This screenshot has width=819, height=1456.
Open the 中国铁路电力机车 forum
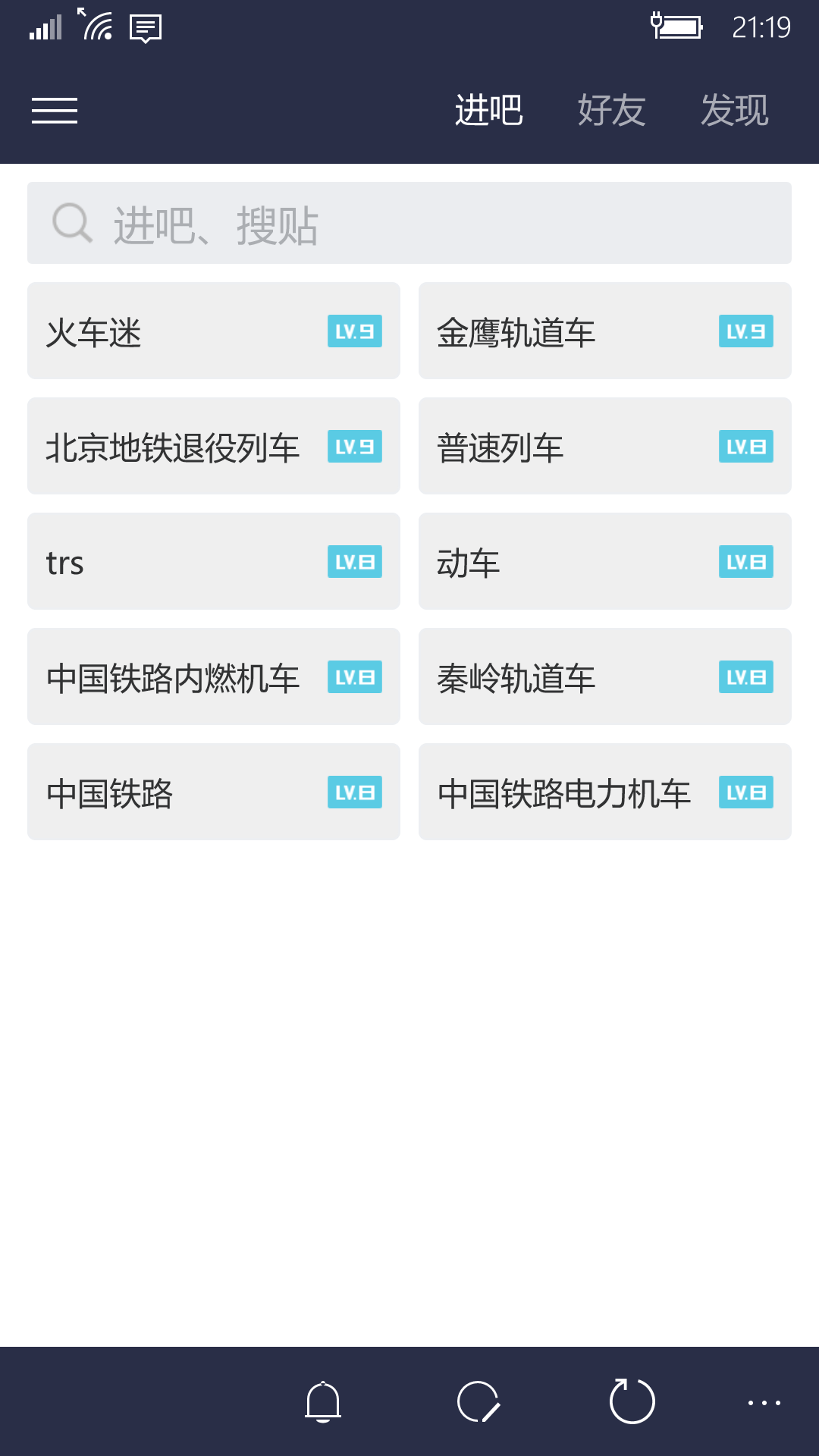pyautogui.click(x=605, y=792)
